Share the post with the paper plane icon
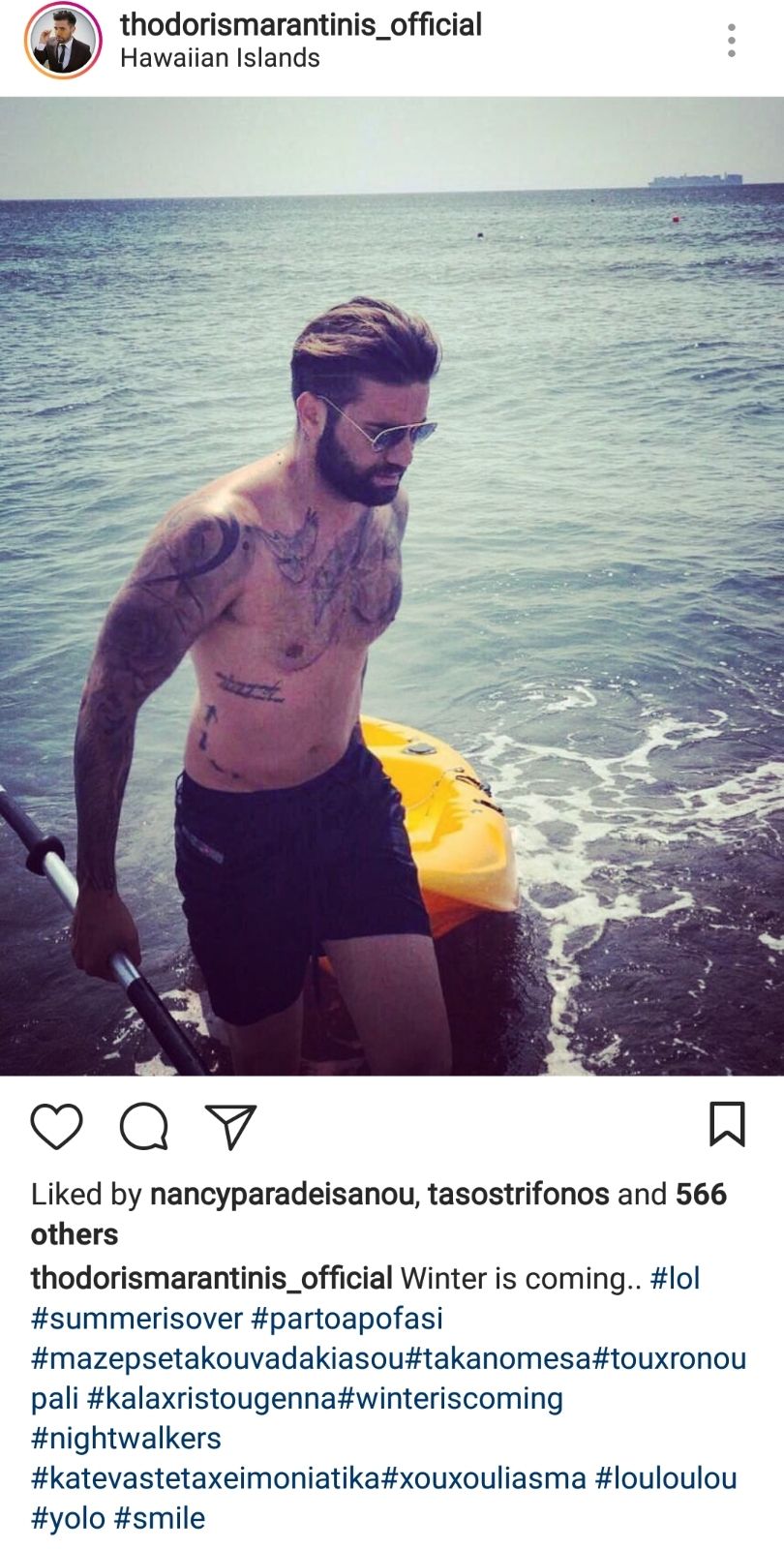This screenshot has height=1549, width=784. [230, 1126]
